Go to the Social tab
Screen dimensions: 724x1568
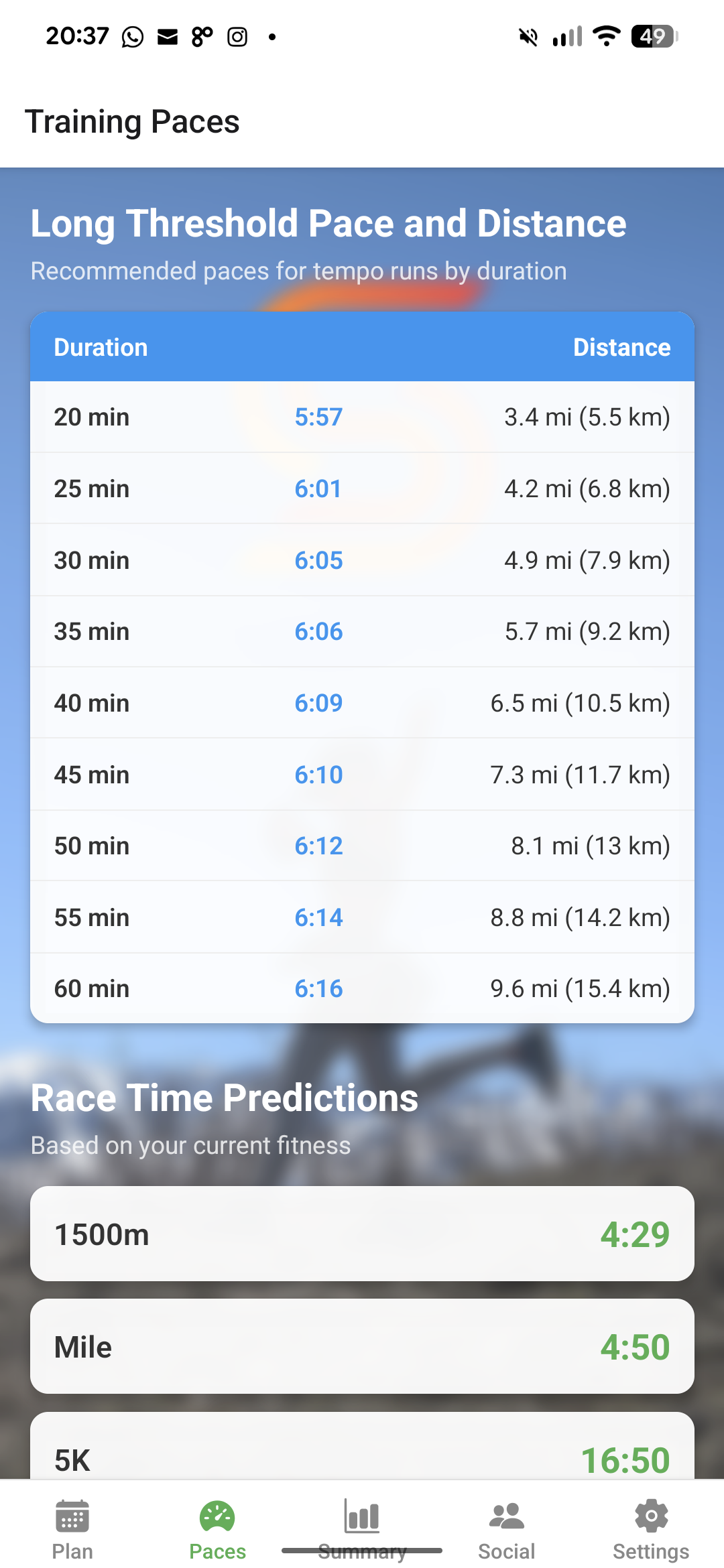pos(507,1529)
